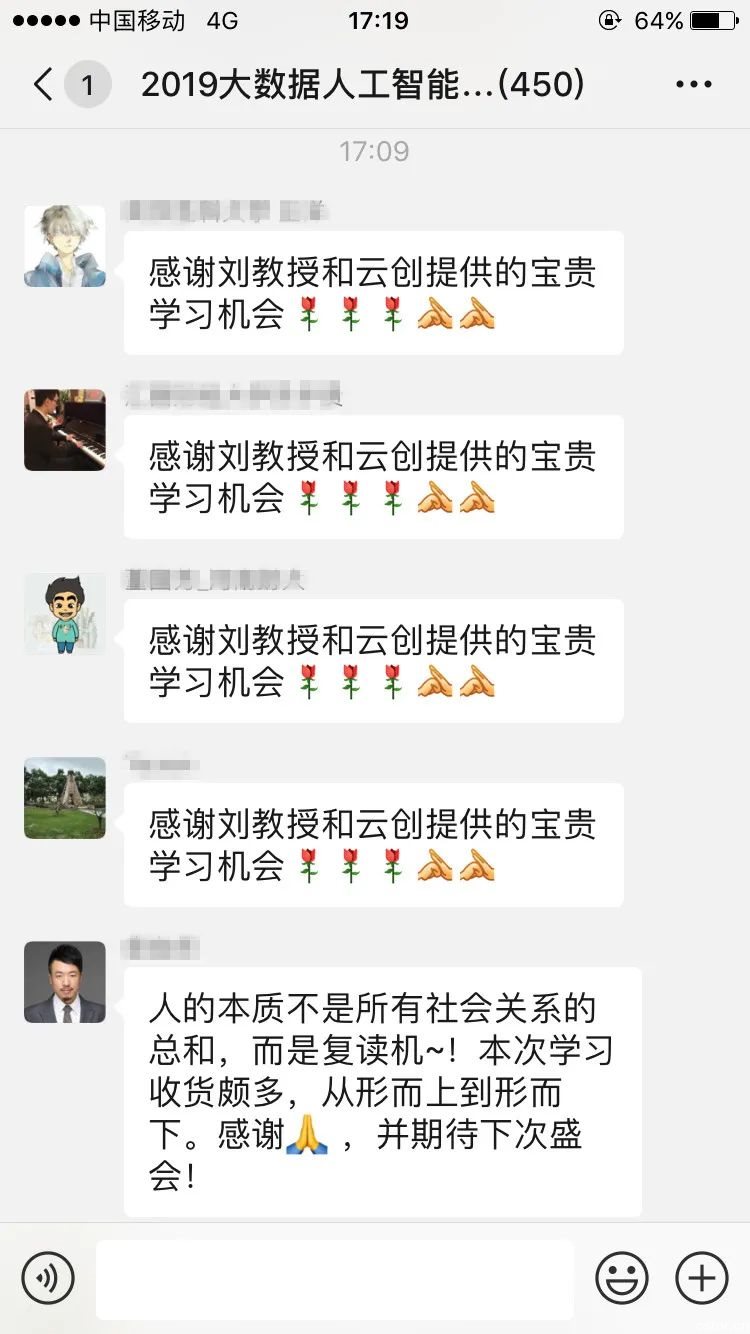Screen dimensions: 750x1334
Task: Select the cartoon boy avatar in the chat
Action: [x=64, y=614]
